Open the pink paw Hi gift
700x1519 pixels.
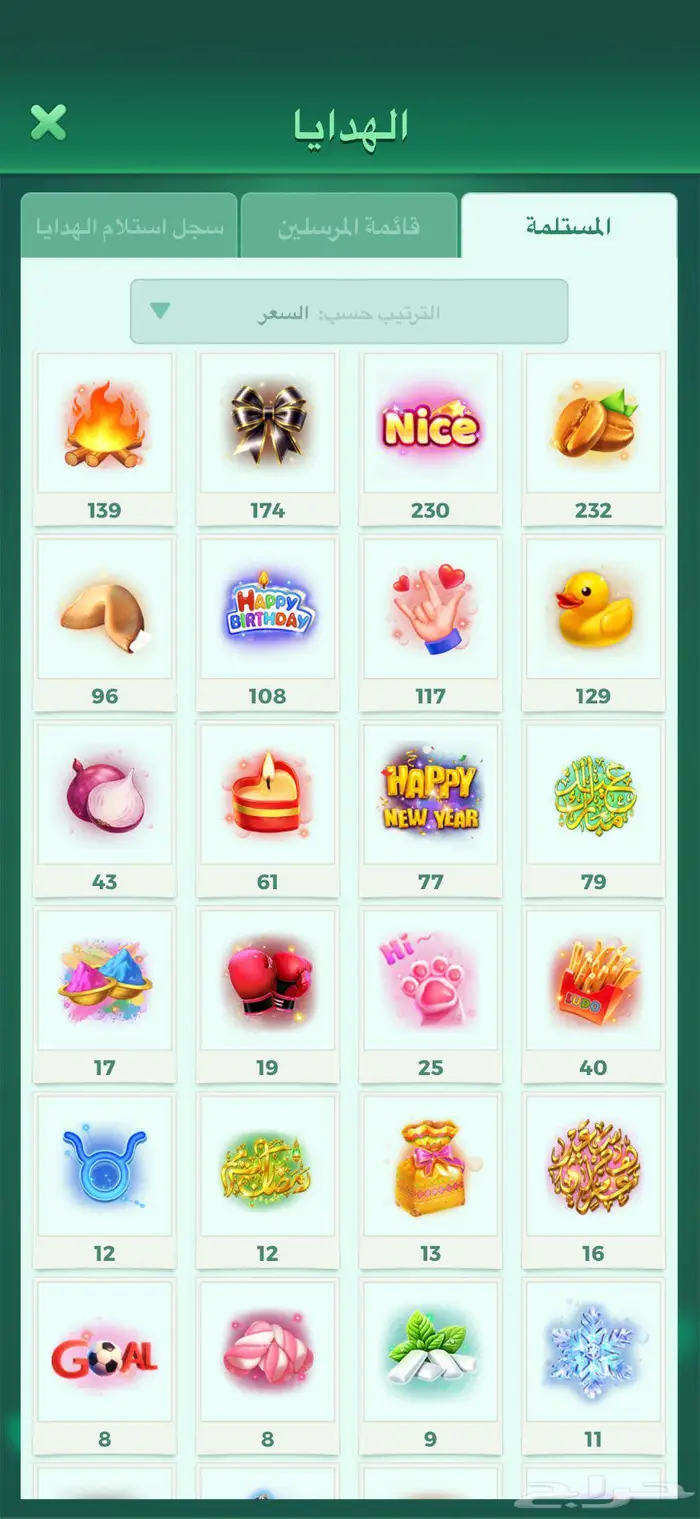click(430, 995)
